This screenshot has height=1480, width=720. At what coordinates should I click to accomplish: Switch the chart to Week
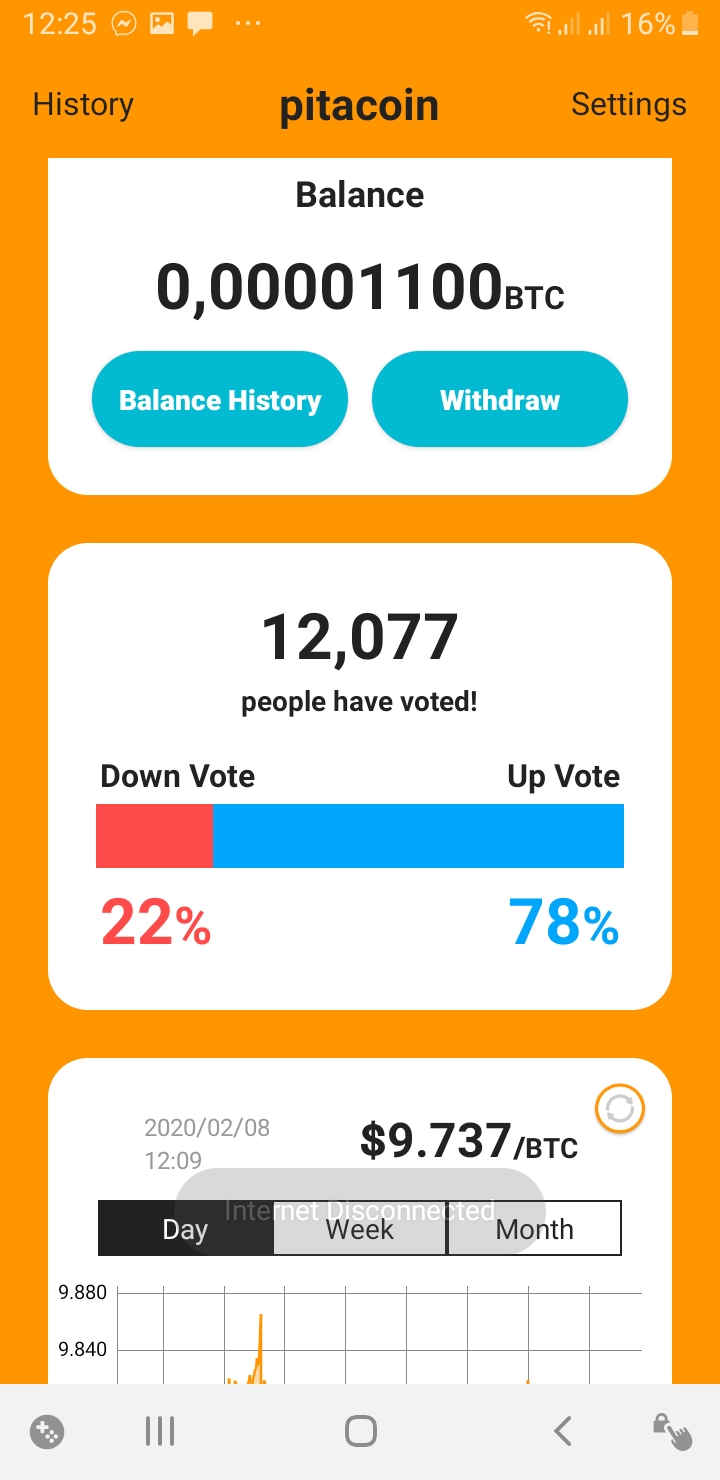pyautogui.click(x=360, y=1229)
